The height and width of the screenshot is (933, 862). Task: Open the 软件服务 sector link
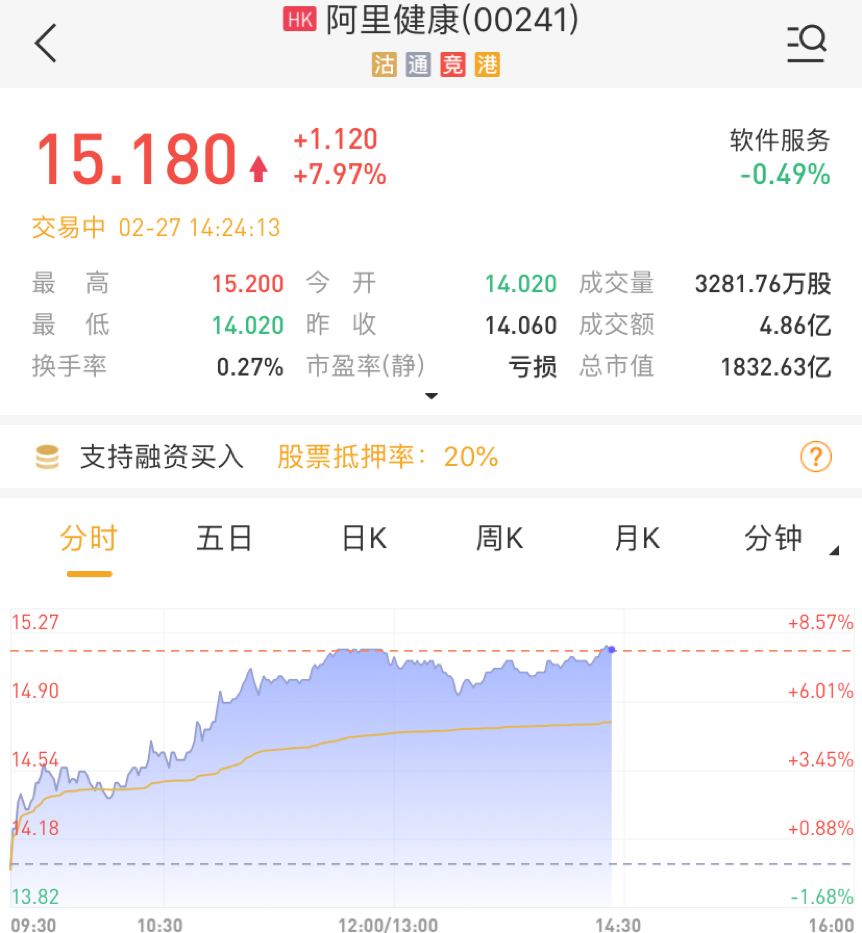(x=780, y=157)
